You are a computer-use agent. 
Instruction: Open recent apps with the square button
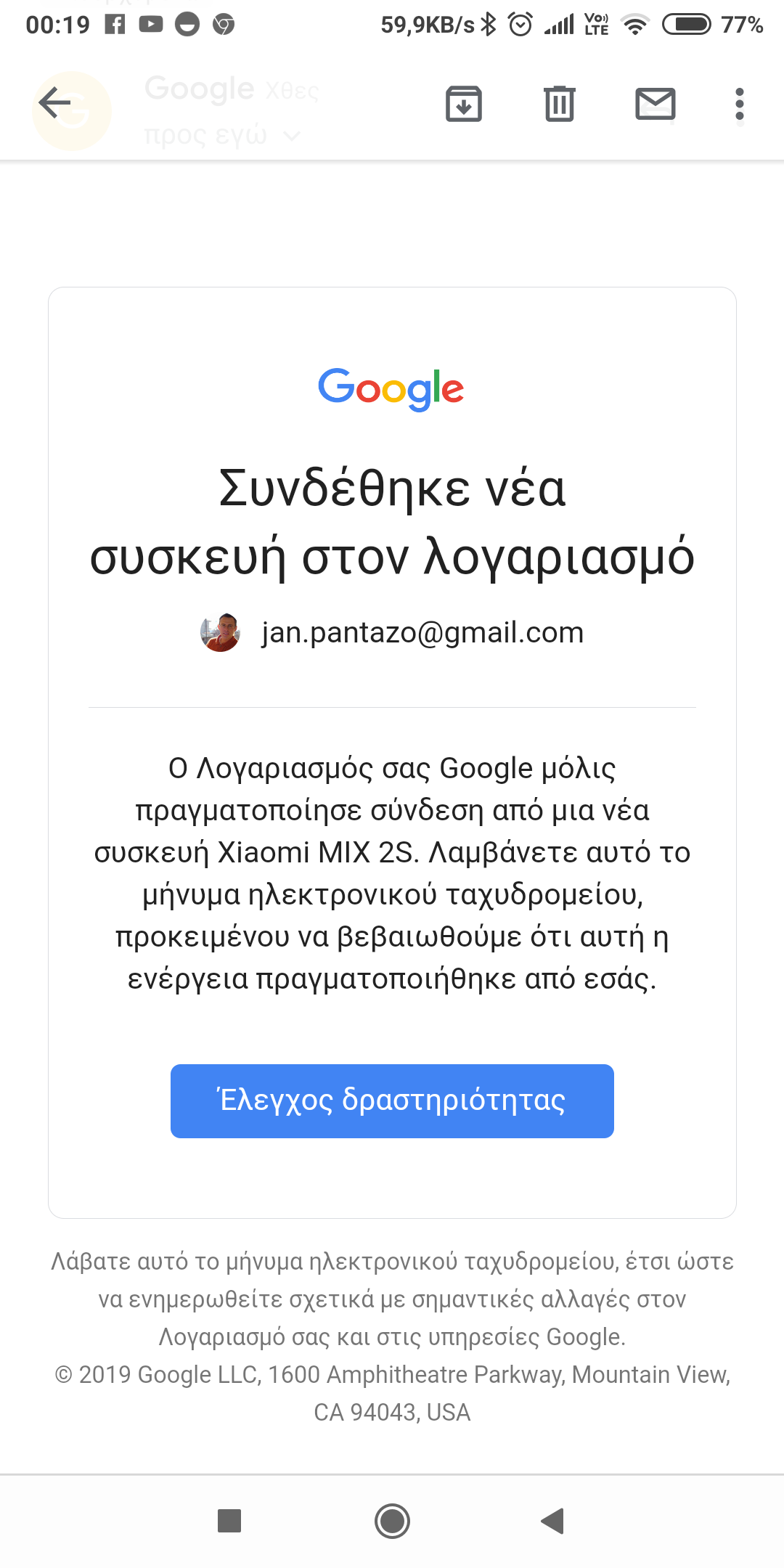pos(229,1520)
